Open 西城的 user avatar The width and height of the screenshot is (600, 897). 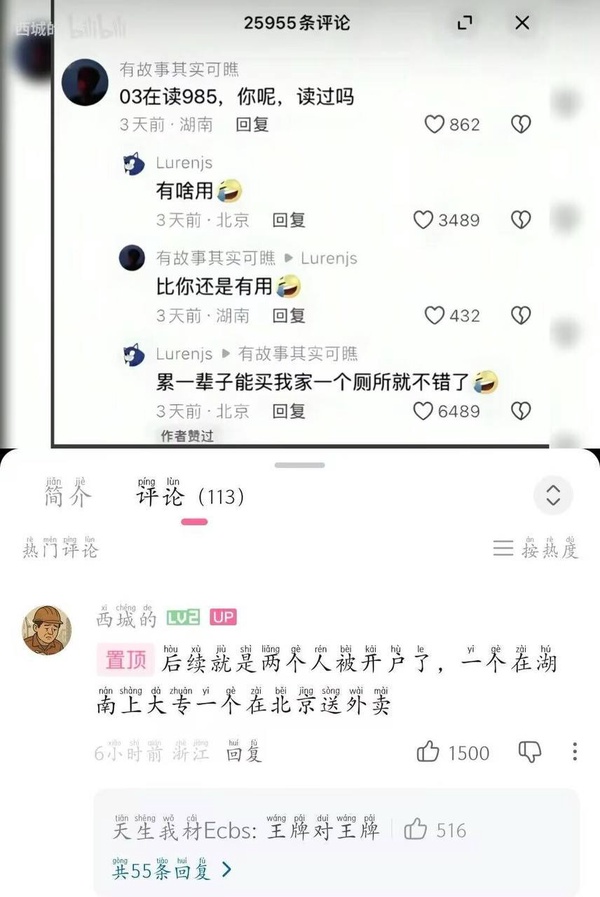click(46, 629)
